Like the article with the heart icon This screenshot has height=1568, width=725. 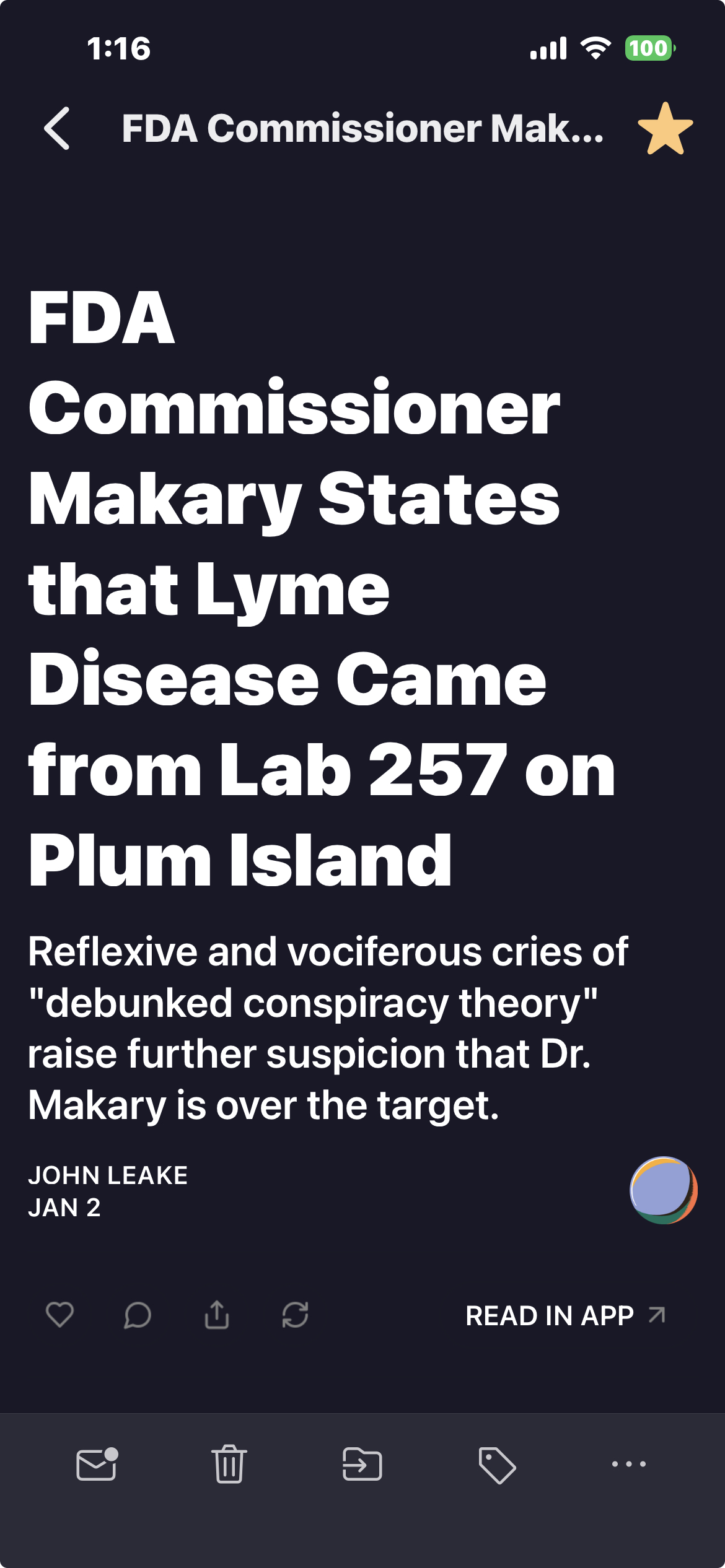(x=60, y=1314)
